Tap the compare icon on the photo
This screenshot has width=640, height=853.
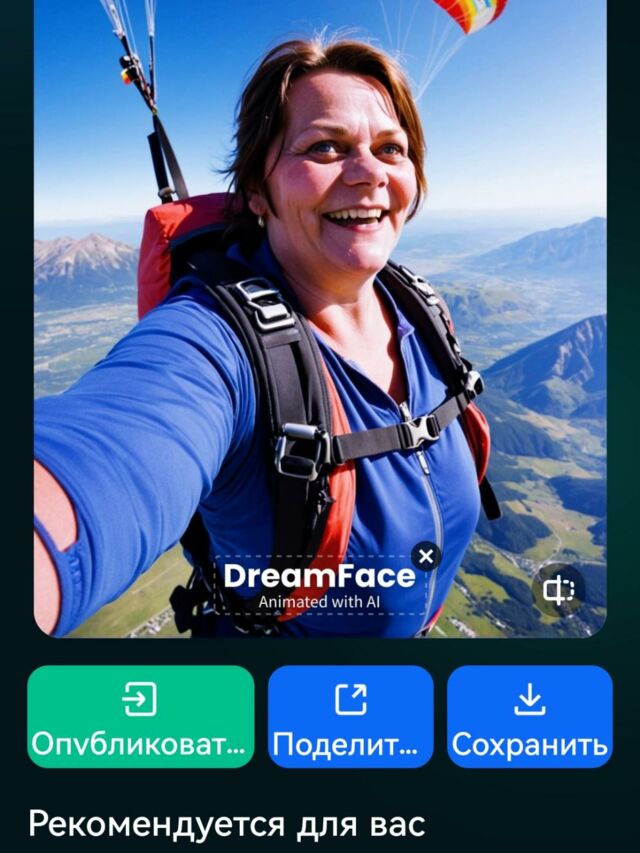pos(559,590)
